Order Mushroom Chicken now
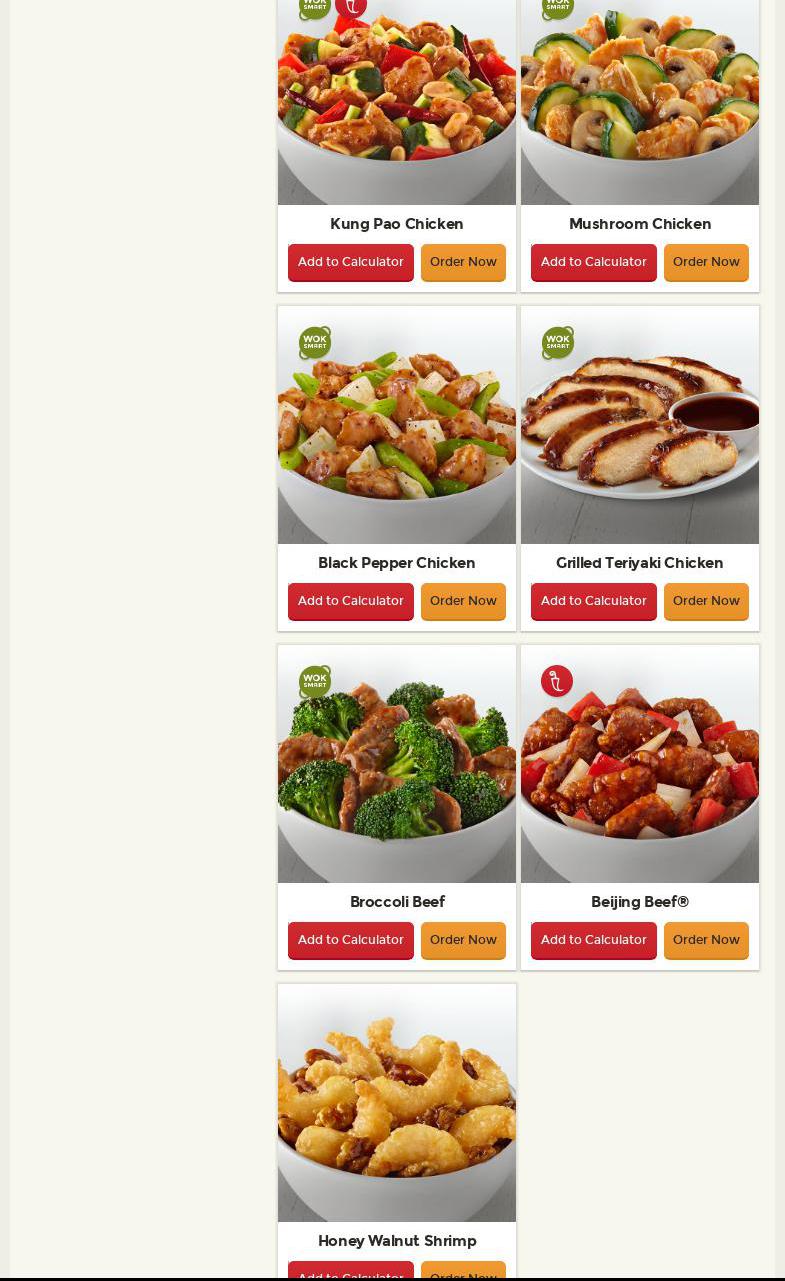This screenshot has width=785, height=1281. point(706,262)
